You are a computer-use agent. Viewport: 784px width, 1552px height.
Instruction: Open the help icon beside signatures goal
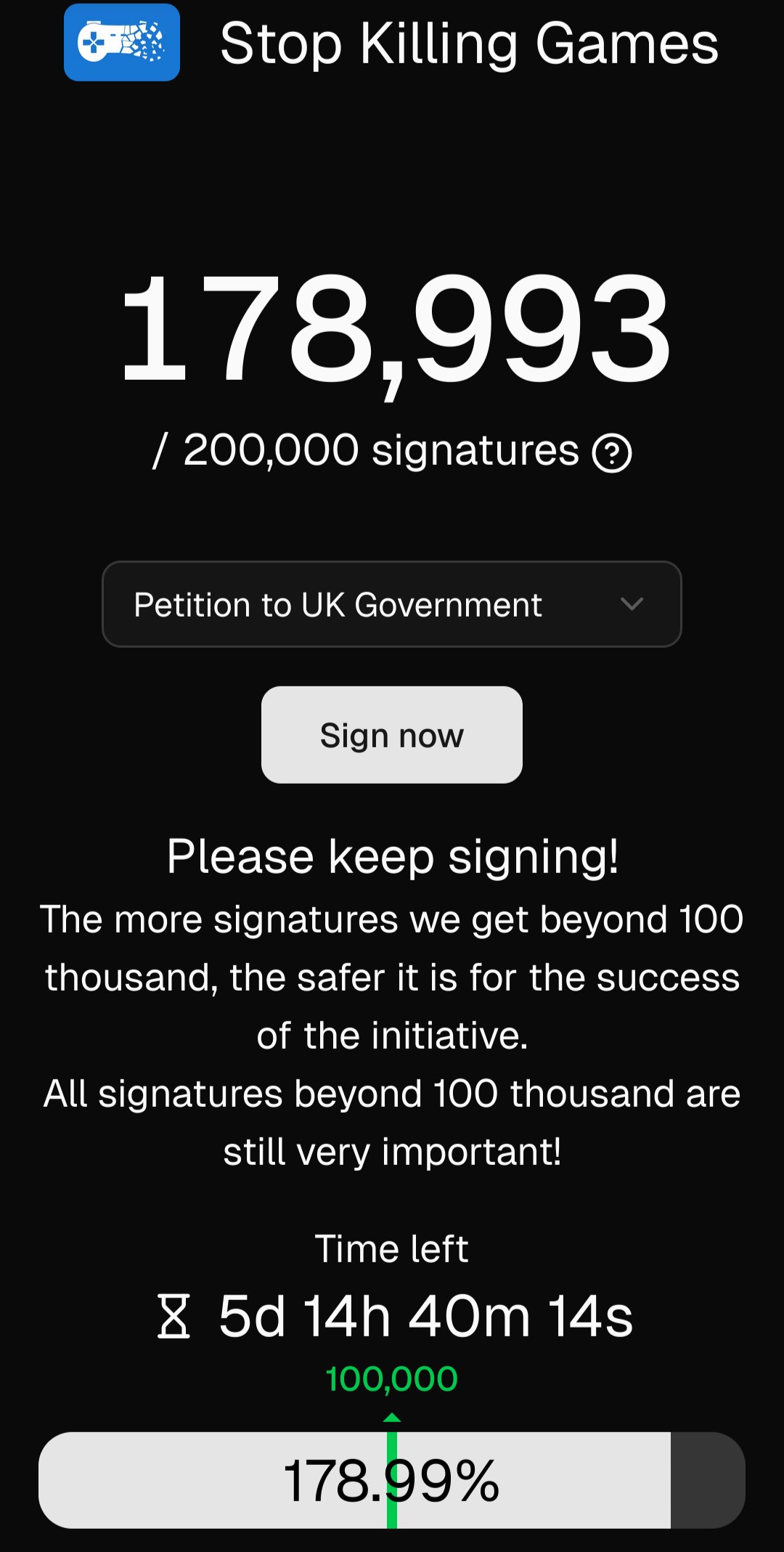612,453
